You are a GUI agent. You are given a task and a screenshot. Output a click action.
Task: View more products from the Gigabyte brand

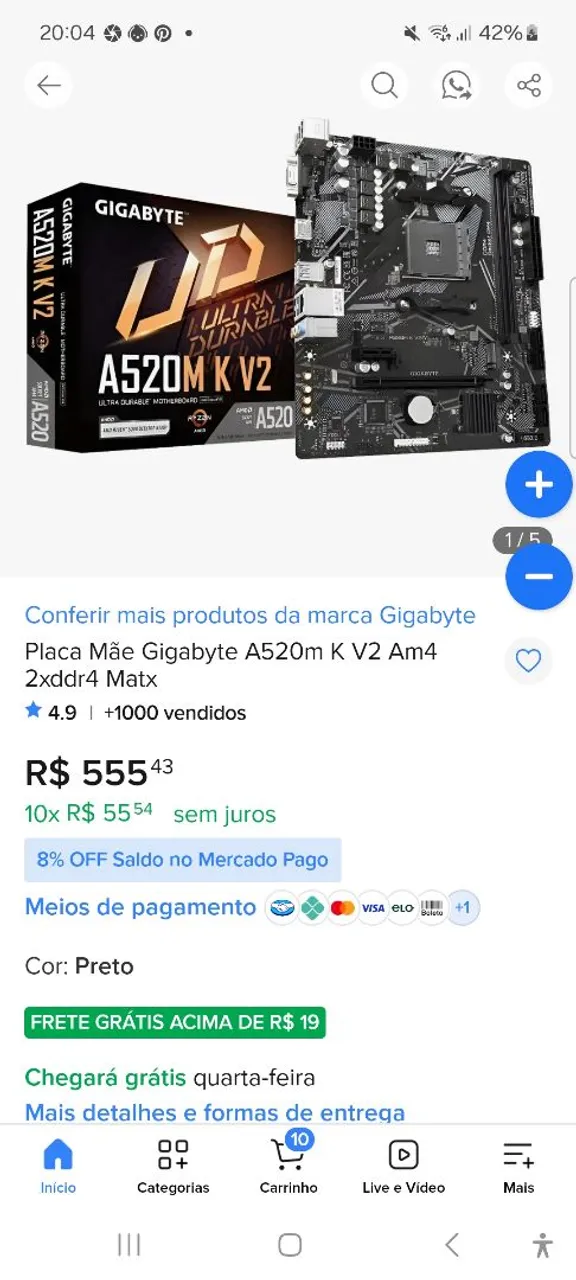250,615
